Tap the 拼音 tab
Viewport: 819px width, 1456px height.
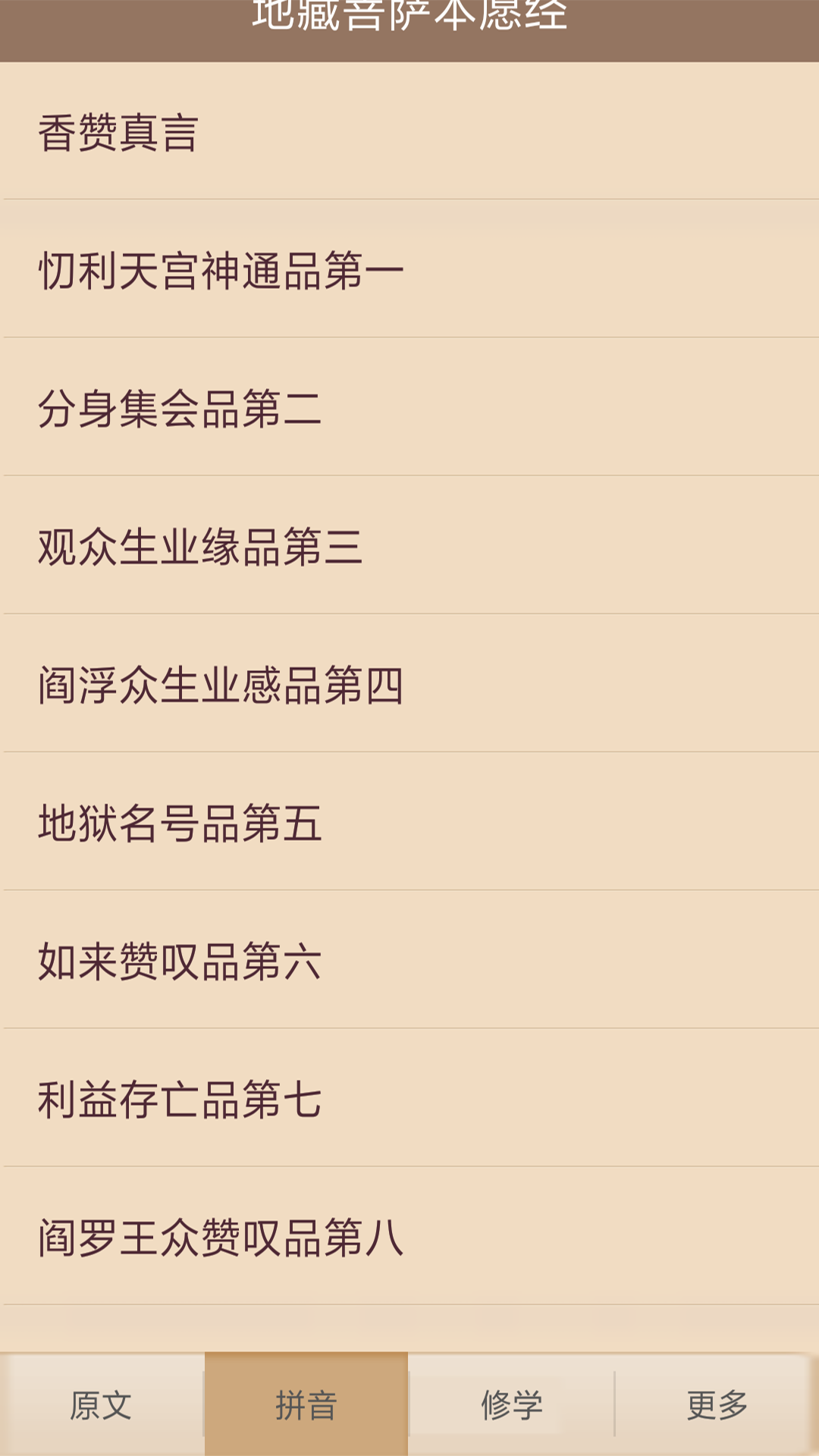point(306,1404)
